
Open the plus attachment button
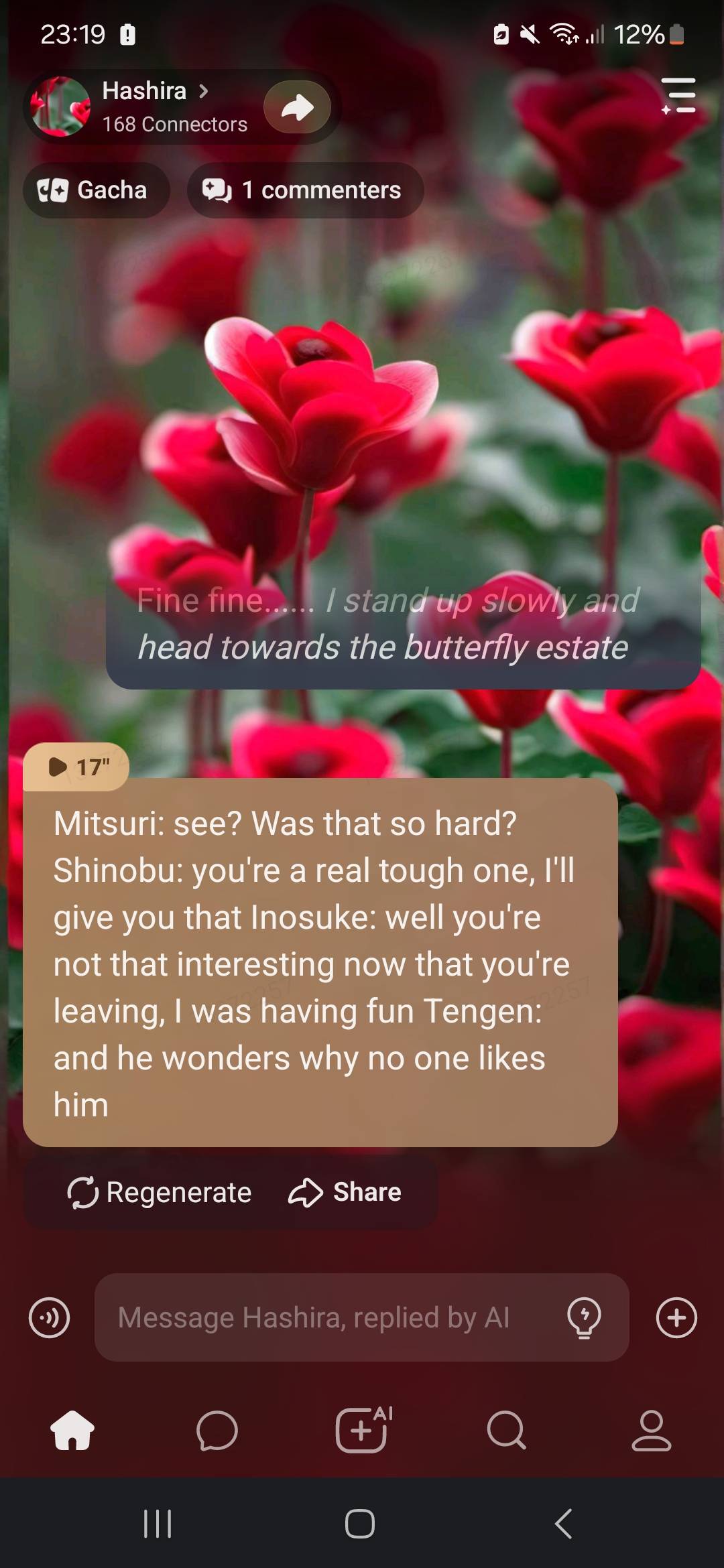click(x=676, y=1317)
